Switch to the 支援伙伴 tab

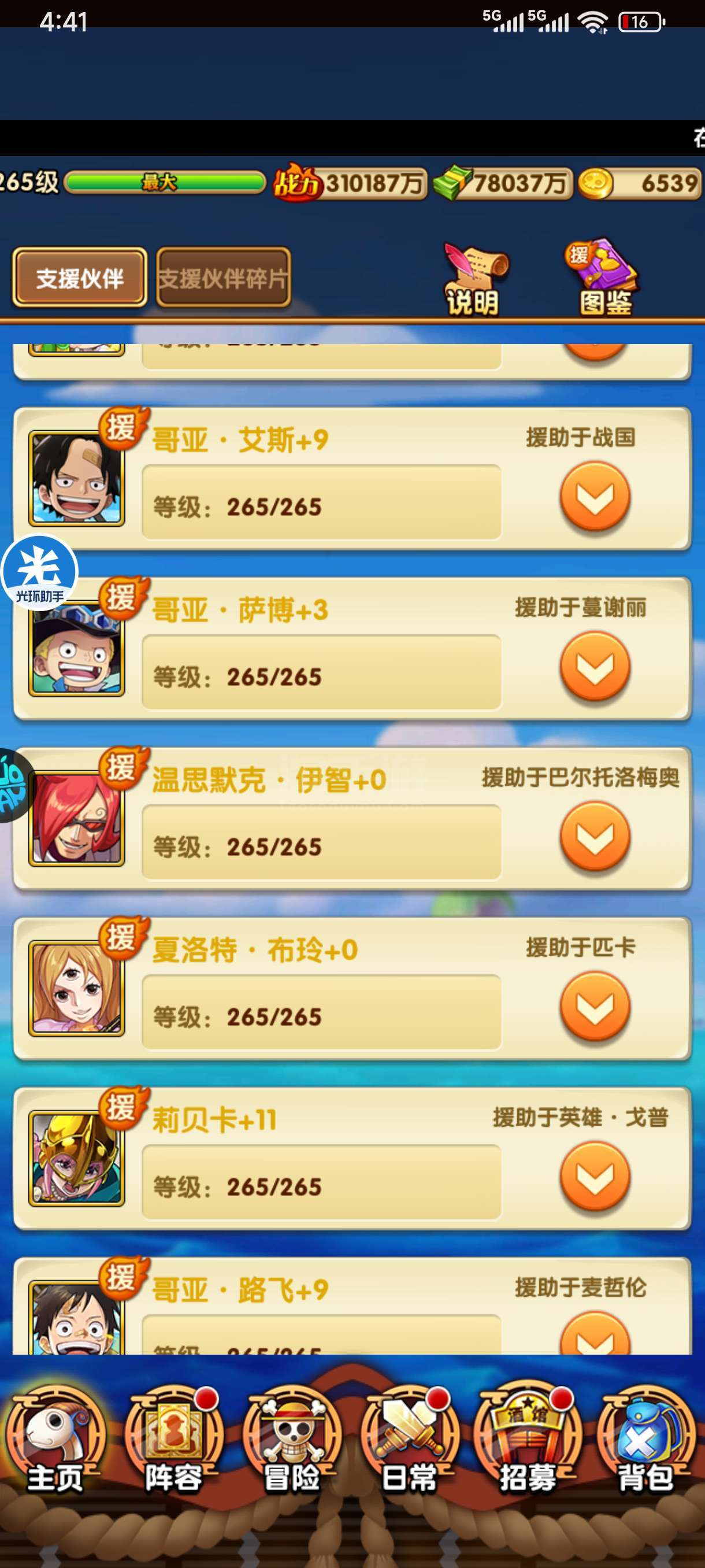tap(79, 278)
